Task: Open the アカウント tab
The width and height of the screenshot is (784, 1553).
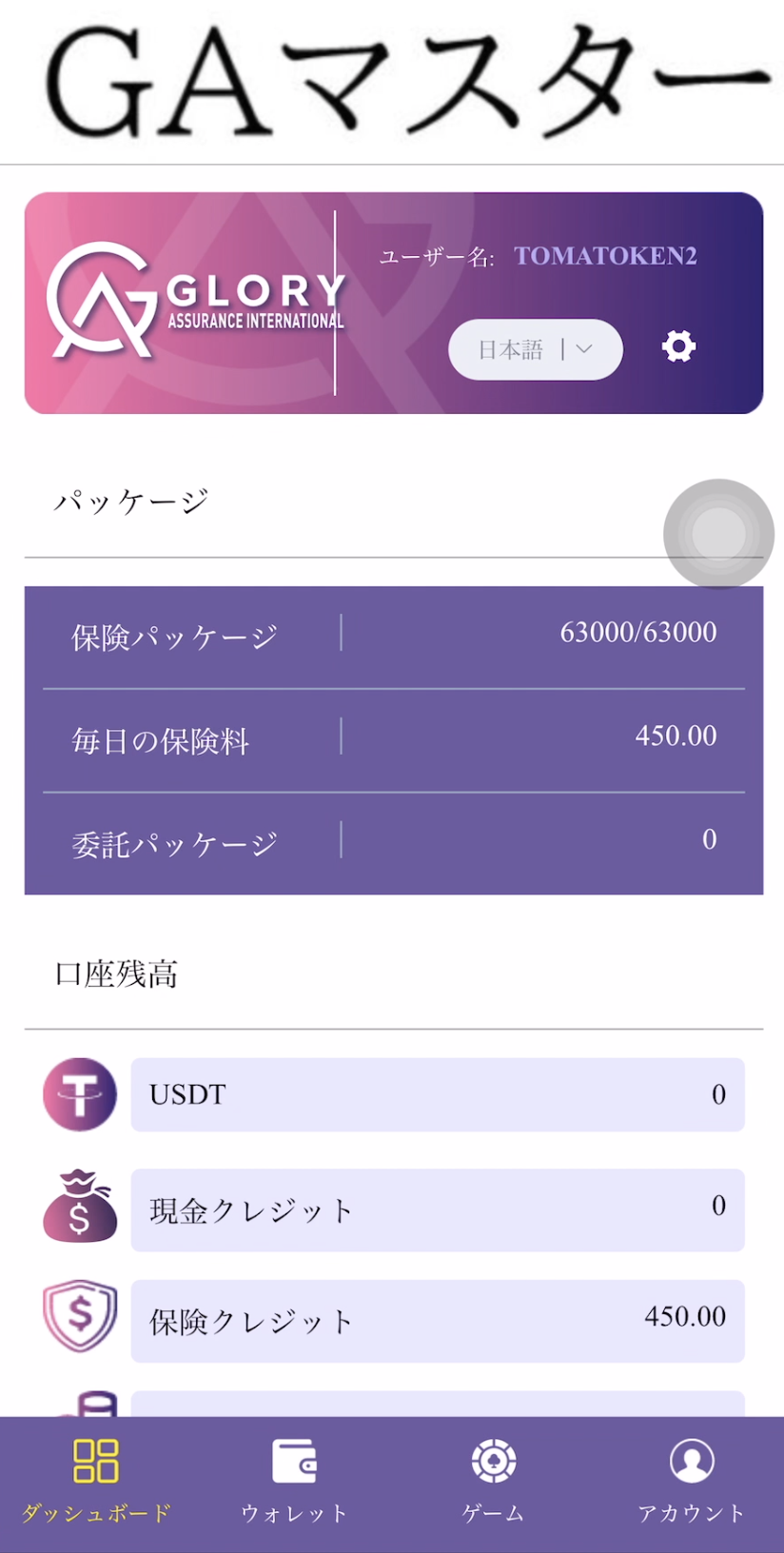Action: tap(692, 1481)
